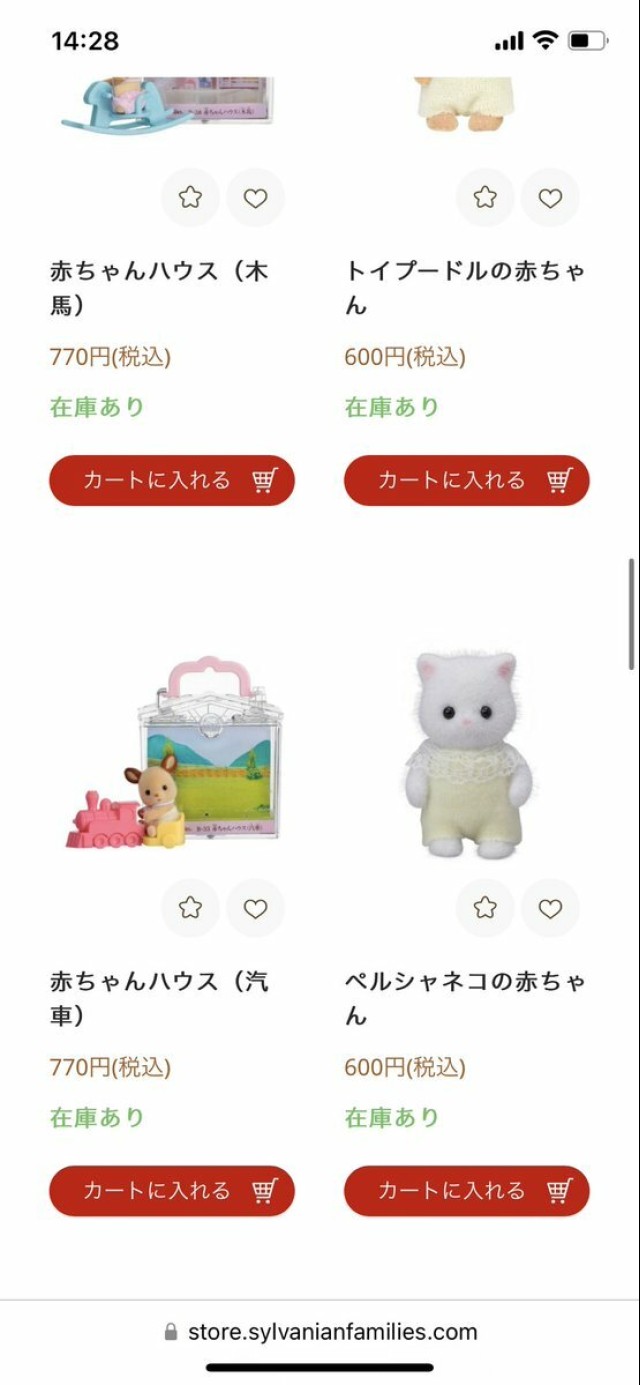
Task: Like ペルシャネコの赤ちゃん with the heart icon
Action: pos(550,908)
